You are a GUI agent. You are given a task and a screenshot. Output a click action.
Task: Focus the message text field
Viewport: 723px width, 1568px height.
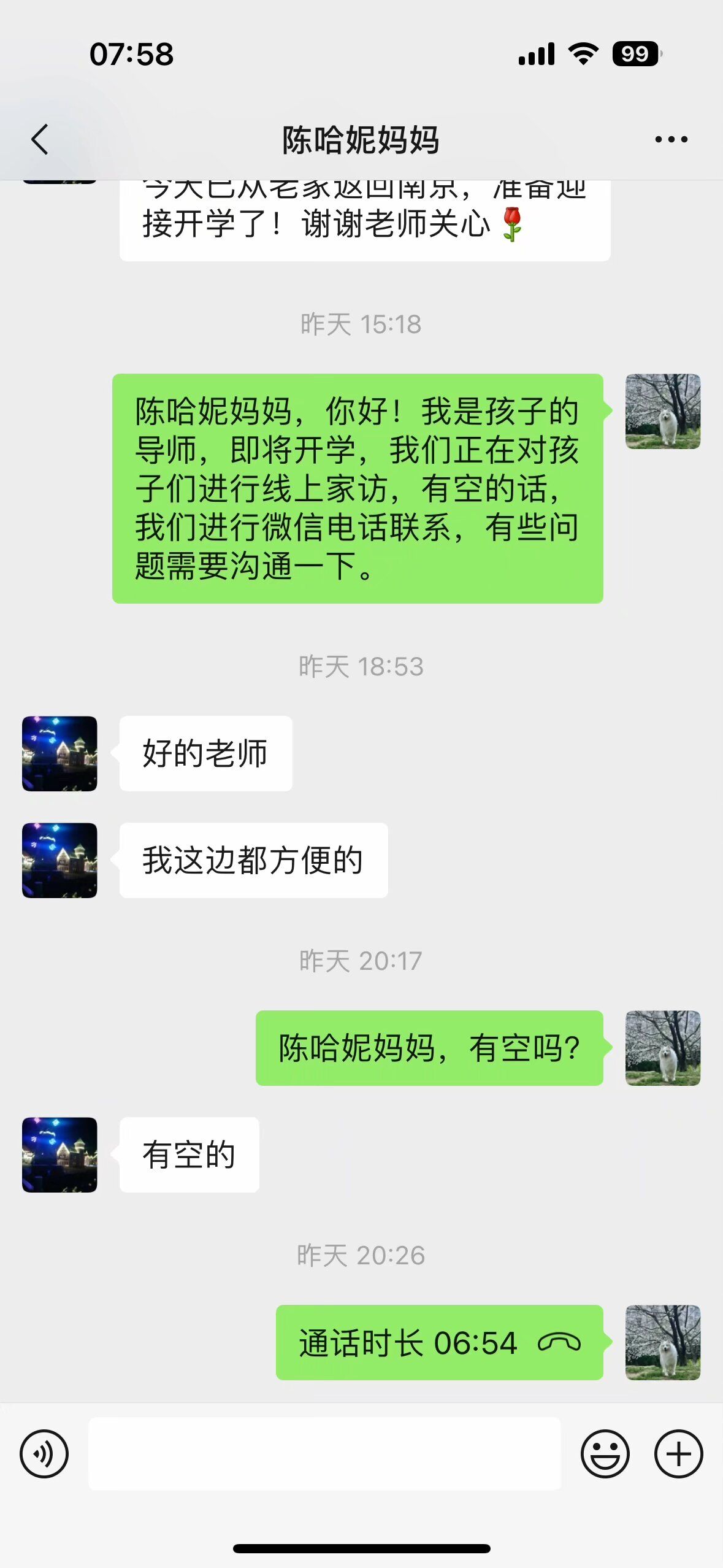tap(324, 1453)
